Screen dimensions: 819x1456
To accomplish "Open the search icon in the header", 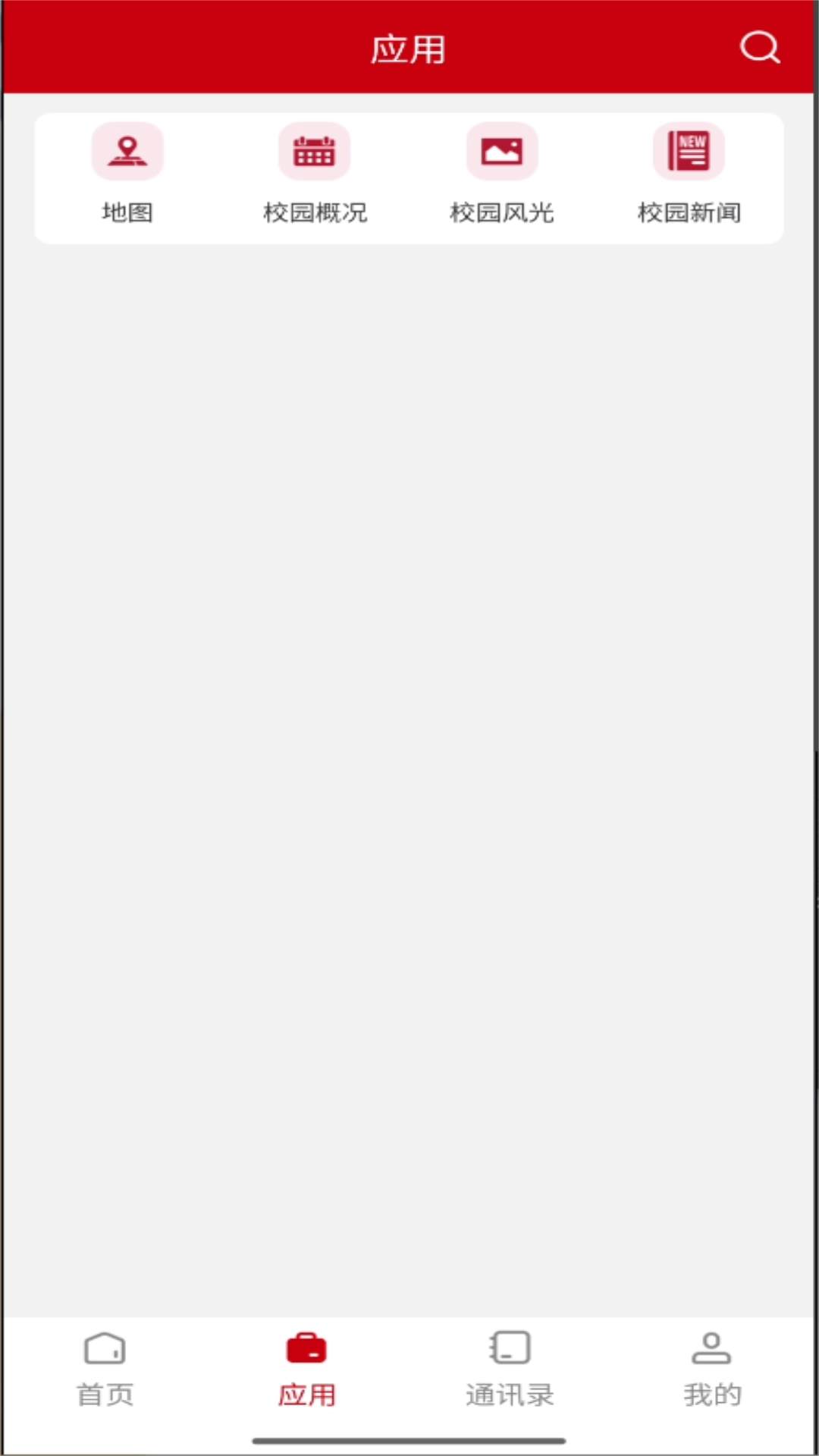I will (x=759, y=48).
